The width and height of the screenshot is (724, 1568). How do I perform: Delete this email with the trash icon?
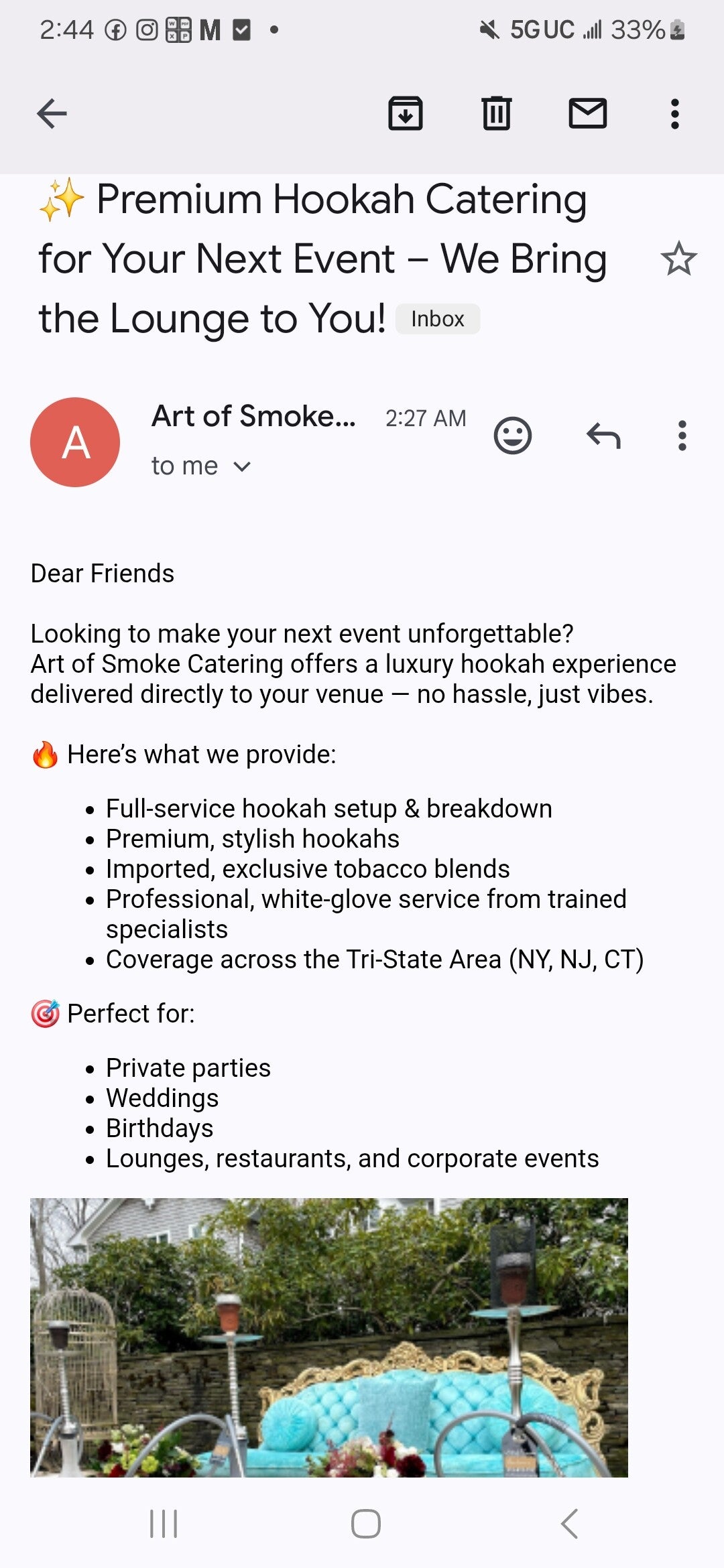[x=496, y=113]
